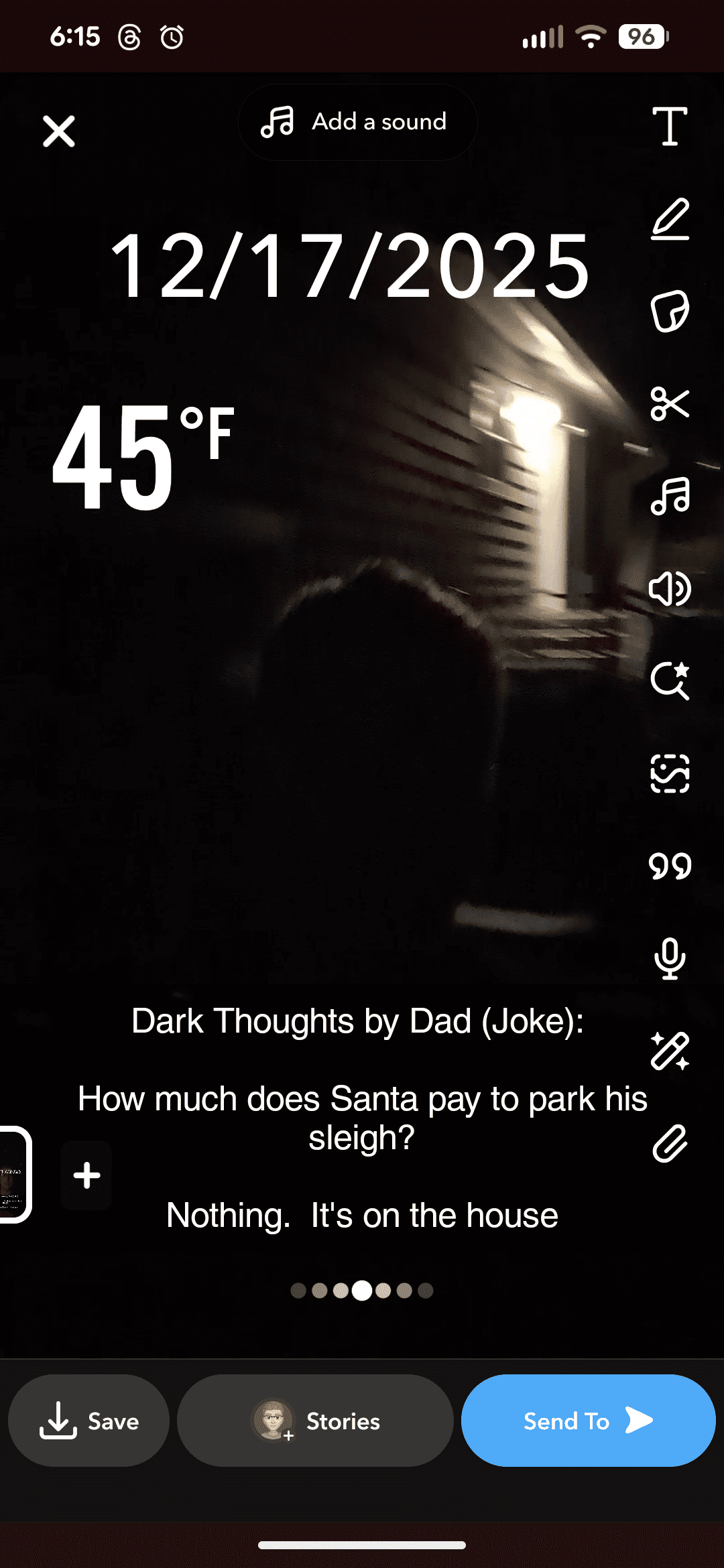The width and height of the screenshot is (724, 1568).
Task: Open the Music tool
Action: tap(671, 496)
